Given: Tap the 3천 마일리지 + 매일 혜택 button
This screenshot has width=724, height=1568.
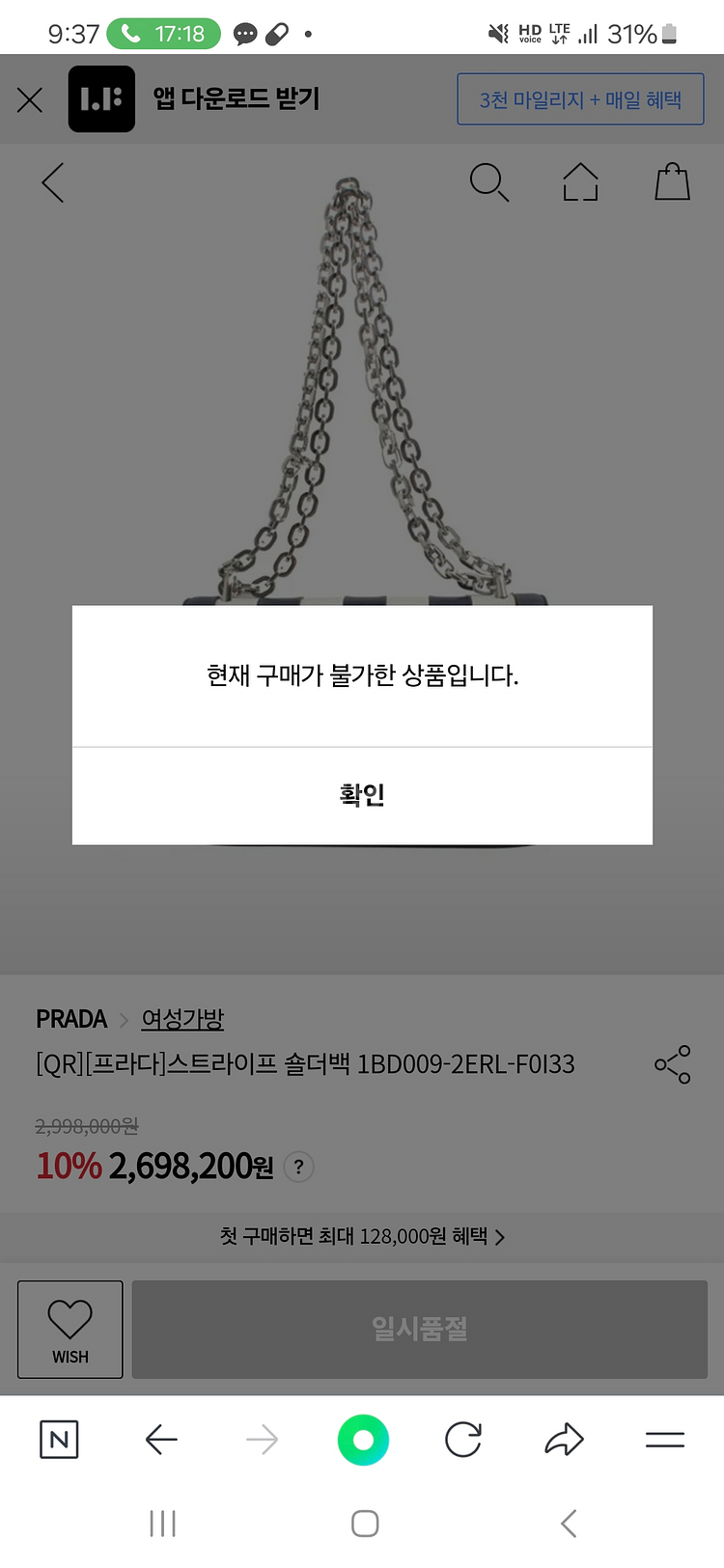Looking at the screenshot, I should click(580, 99).
